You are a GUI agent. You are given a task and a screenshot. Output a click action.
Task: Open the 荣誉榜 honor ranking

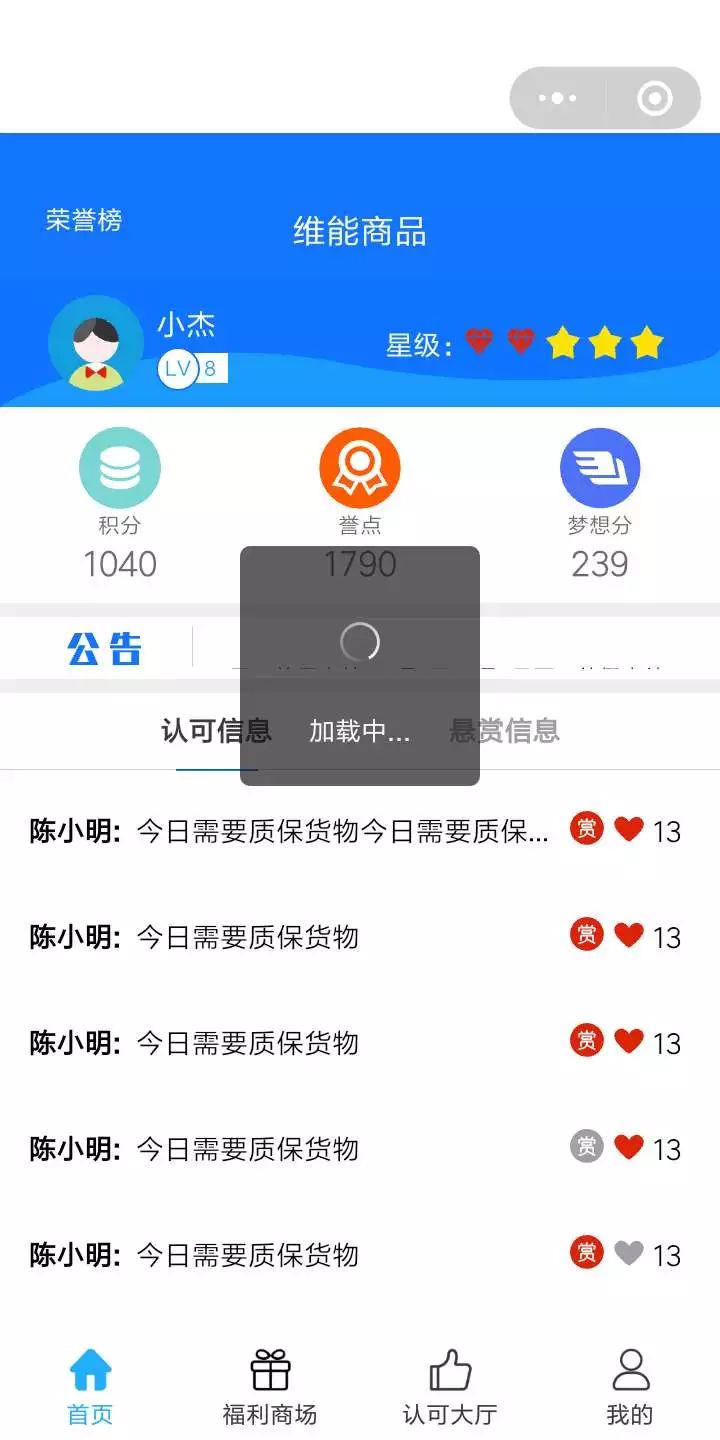(84, 220)
